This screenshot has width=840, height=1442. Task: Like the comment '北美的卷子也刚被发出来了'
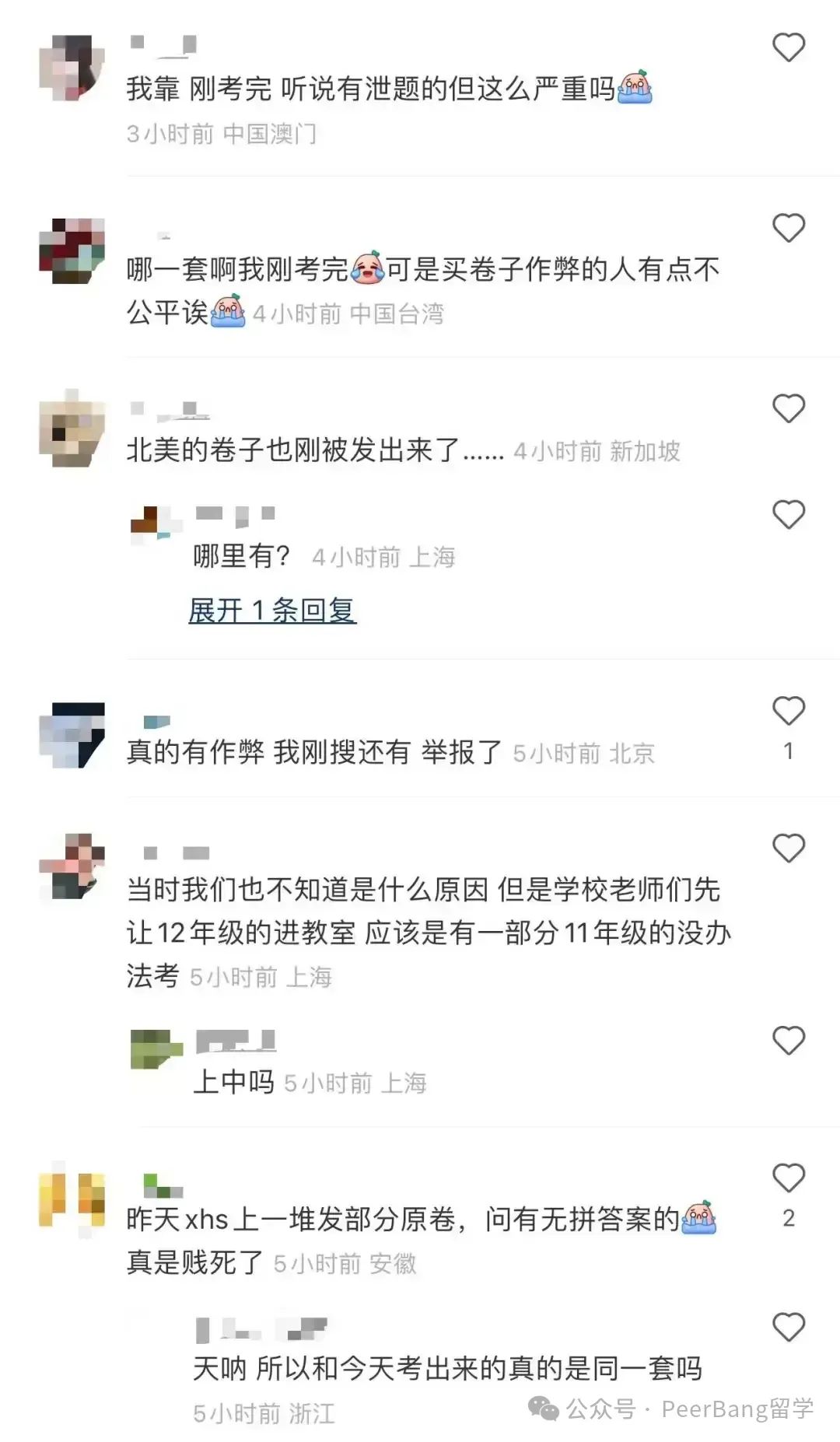(x=788, y=409)
